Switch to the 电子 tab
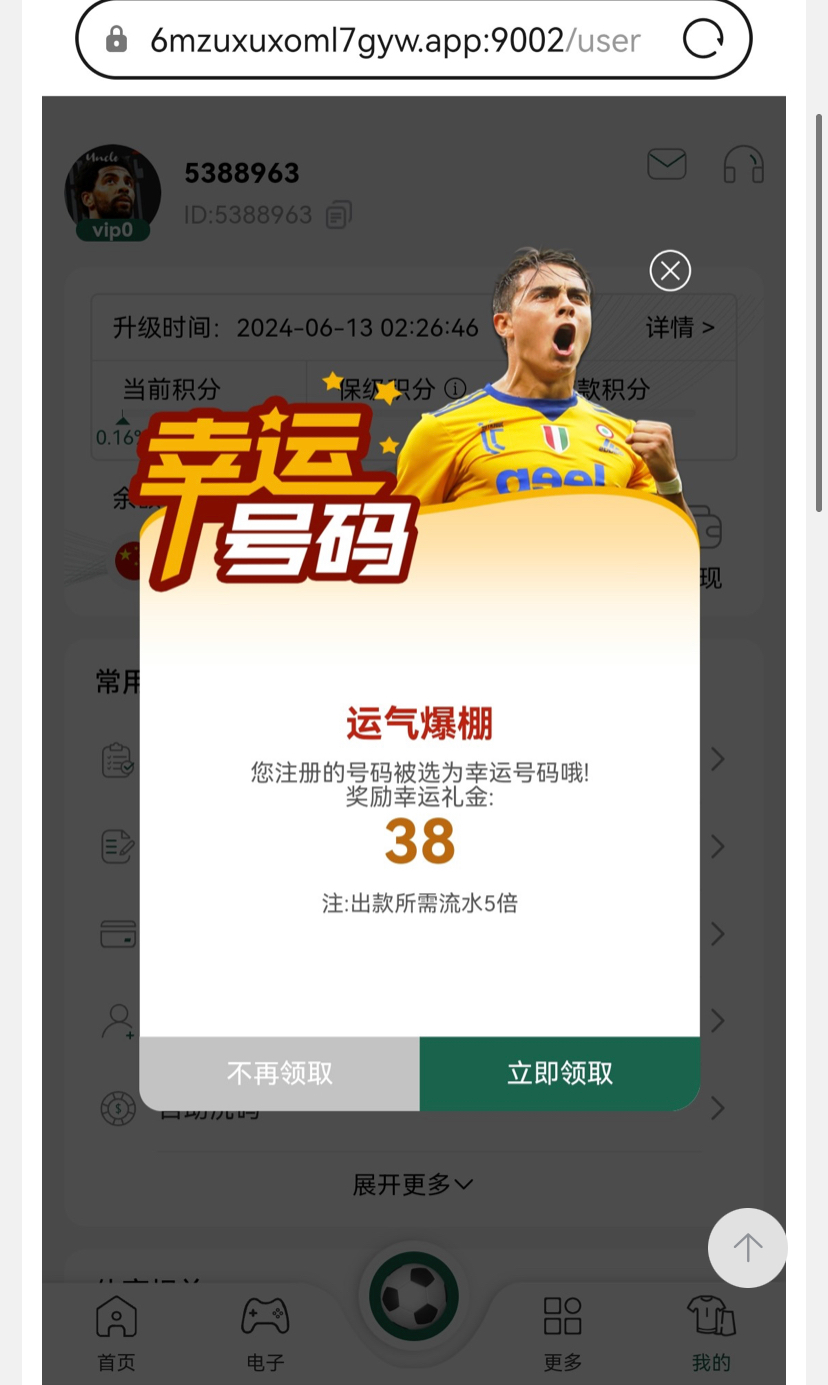The image size is (828, 1385). 265,1332
